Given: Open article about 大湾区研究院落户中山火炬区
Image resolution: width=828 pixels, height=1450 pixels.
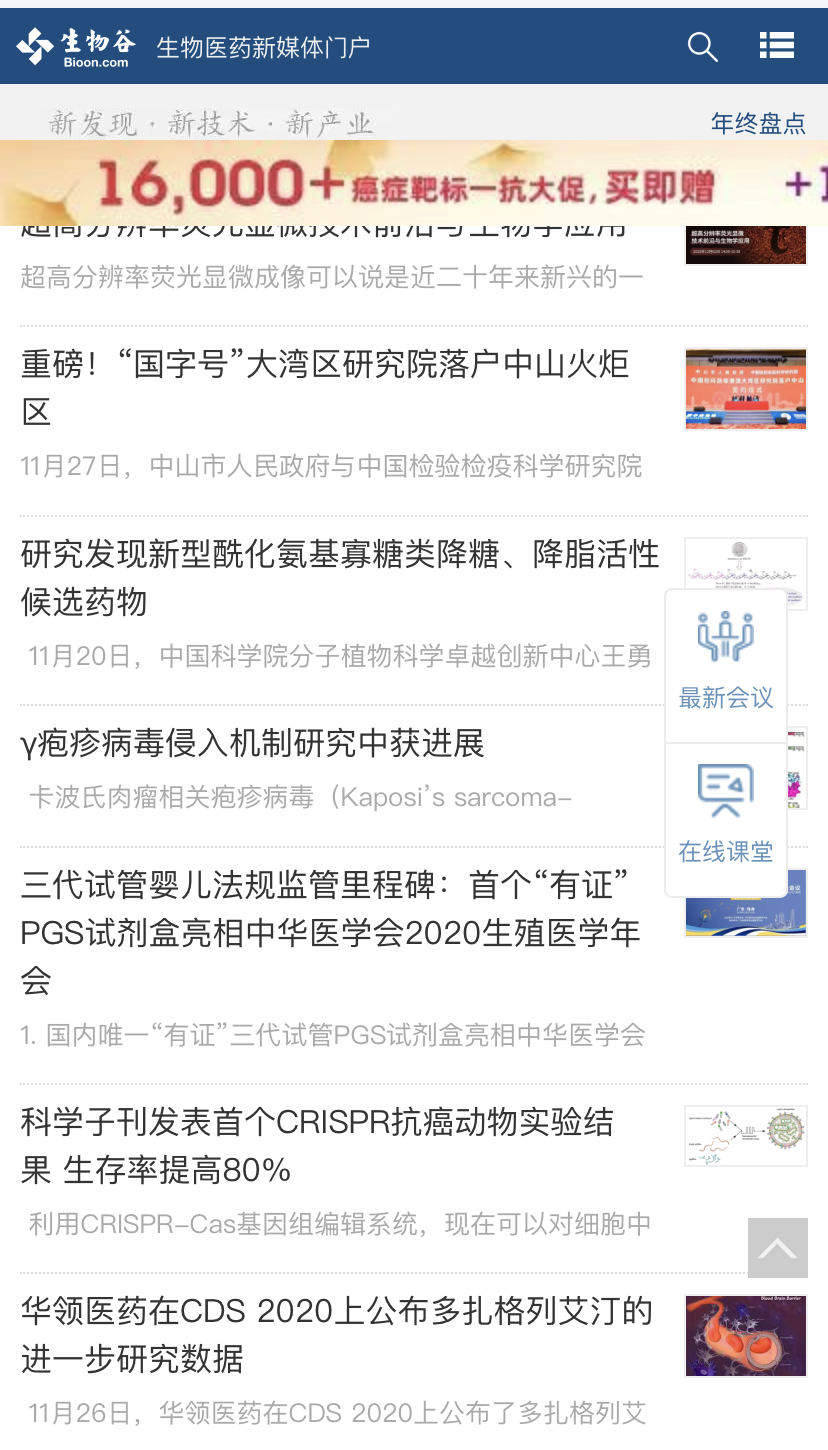Looking at the screenshot, I should 325,387.
